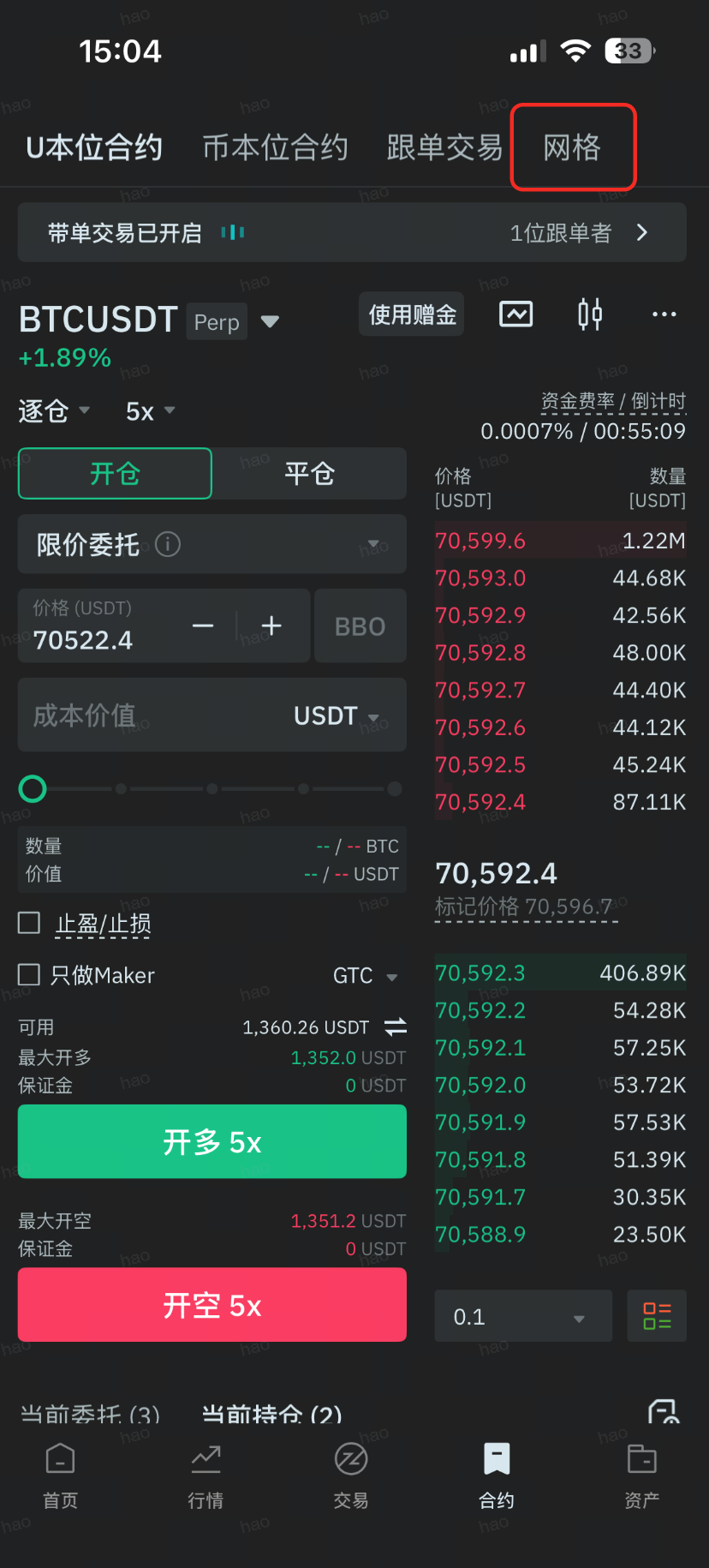Open the 带单交易已开启 banner
709x1568 pixels.
[351, 232]
